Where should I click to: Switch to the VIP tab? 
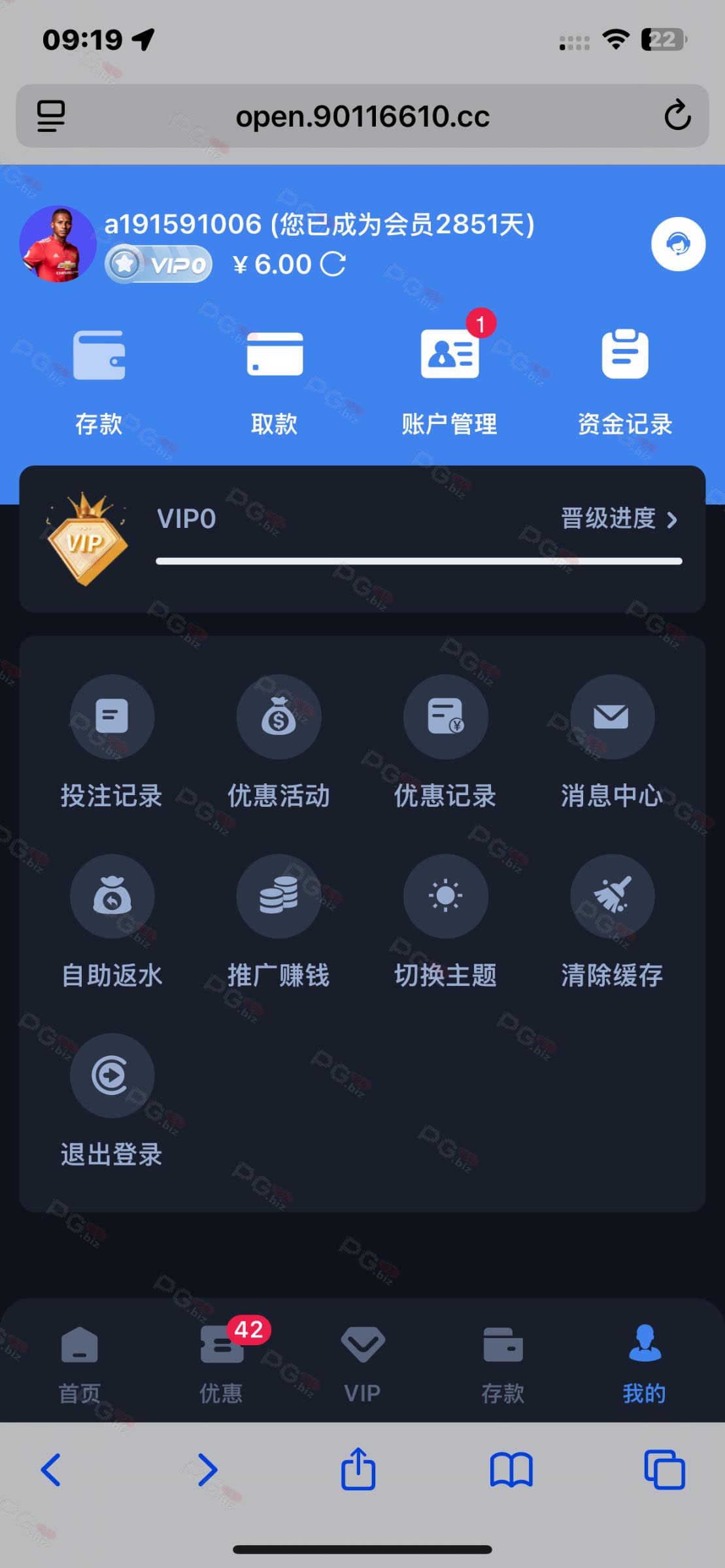[x=362, y=1364]
